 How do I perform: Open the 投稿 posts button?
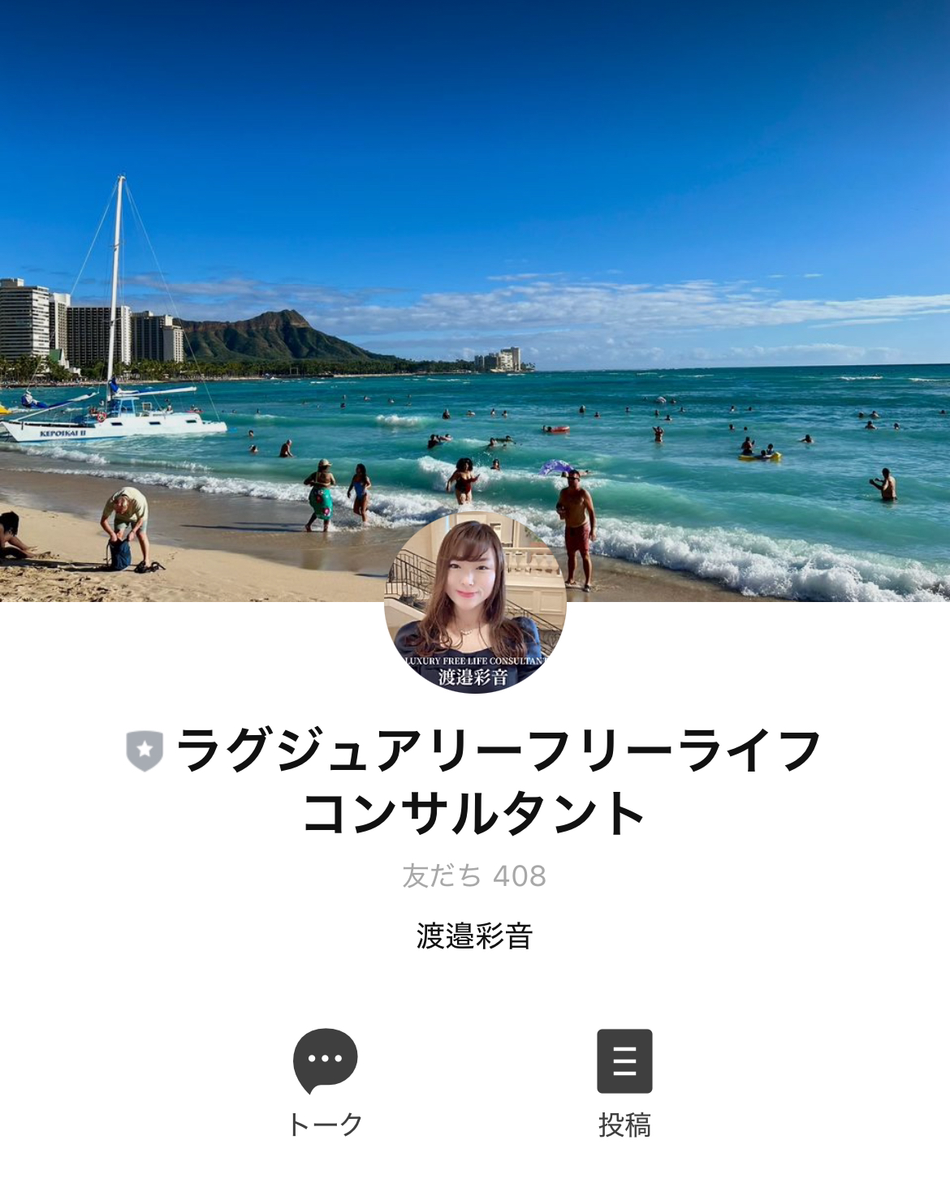pos(625,1080)
